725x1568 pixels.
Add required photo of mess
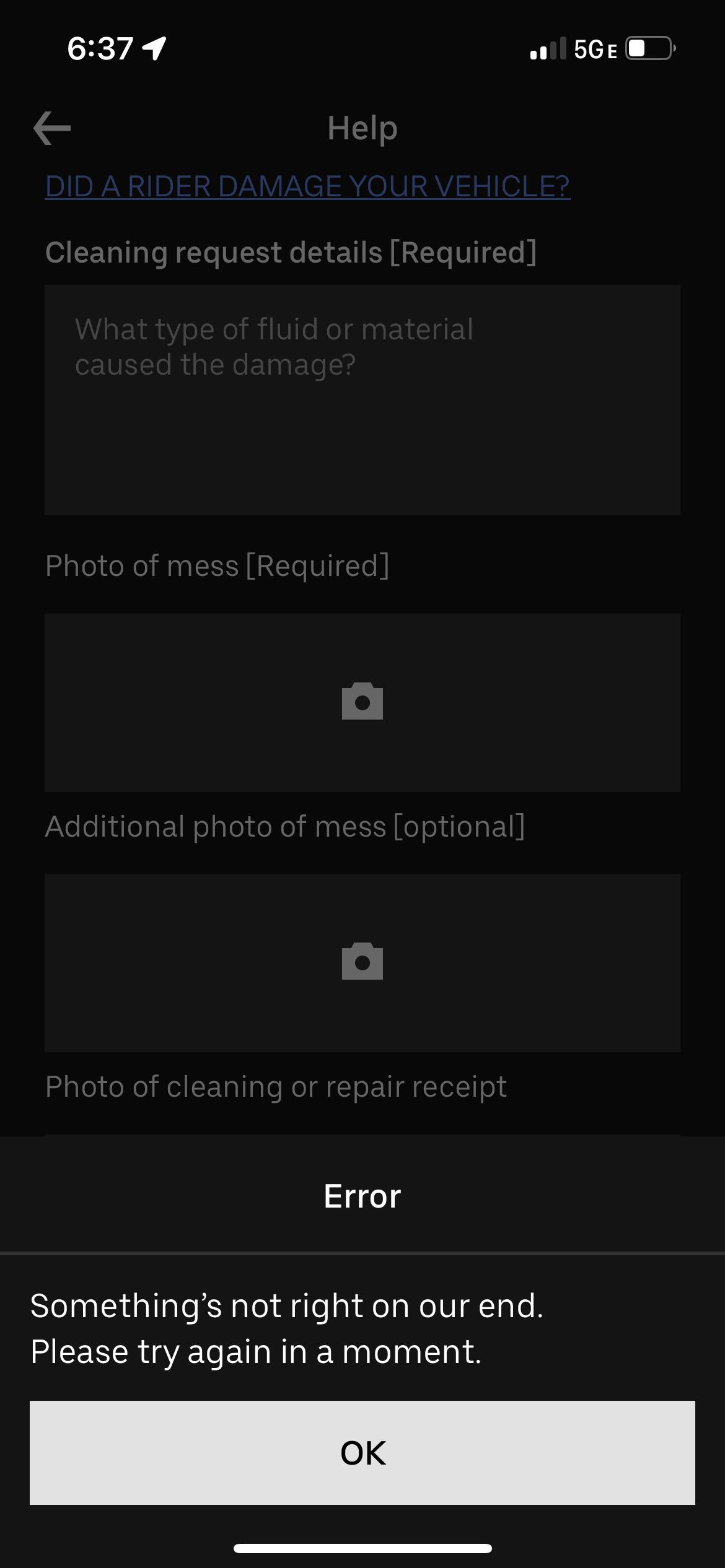click(362, 702)
